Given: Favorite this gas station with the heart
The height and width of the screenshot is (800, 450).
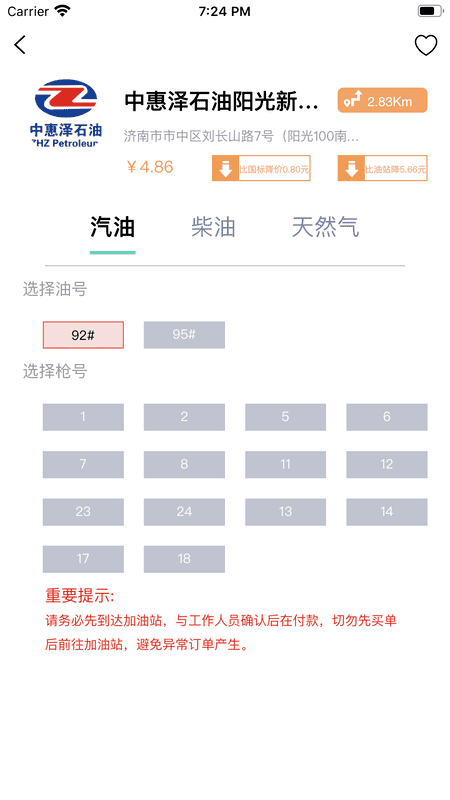Looking at the screenshot, I should pyautogui.click(x=426, y=45).
